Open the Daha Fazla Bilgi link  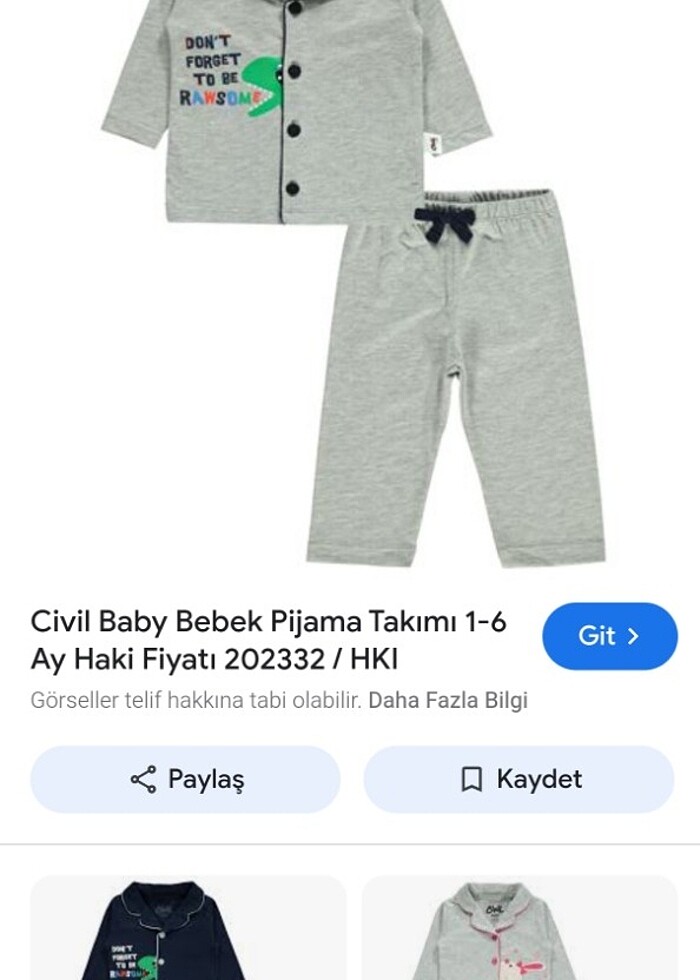pyautogui.click(x=447, y=700)
